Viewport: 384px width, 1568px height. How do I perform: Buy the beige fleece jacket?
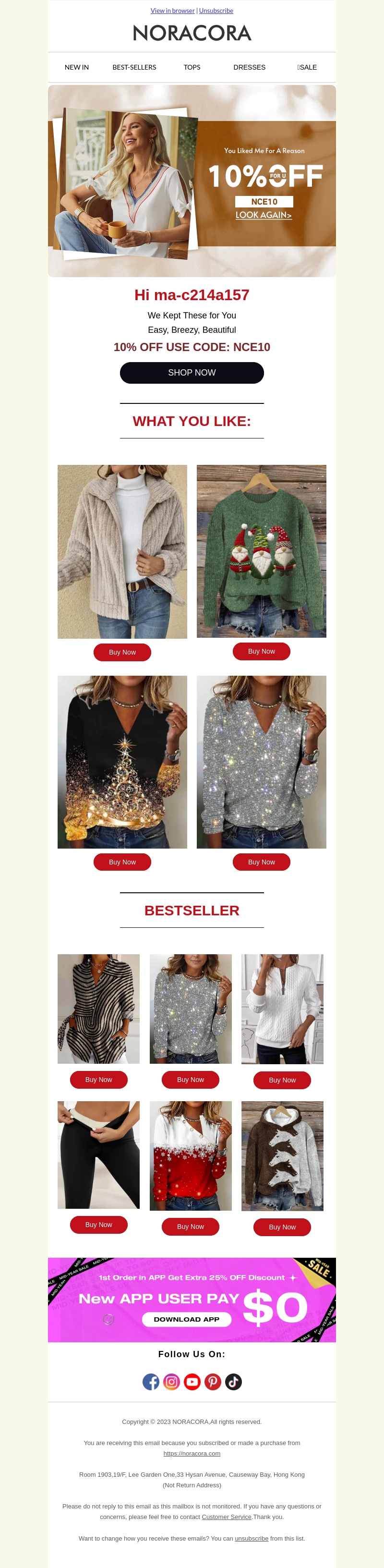pyautogui.click(x=122, y=652)
